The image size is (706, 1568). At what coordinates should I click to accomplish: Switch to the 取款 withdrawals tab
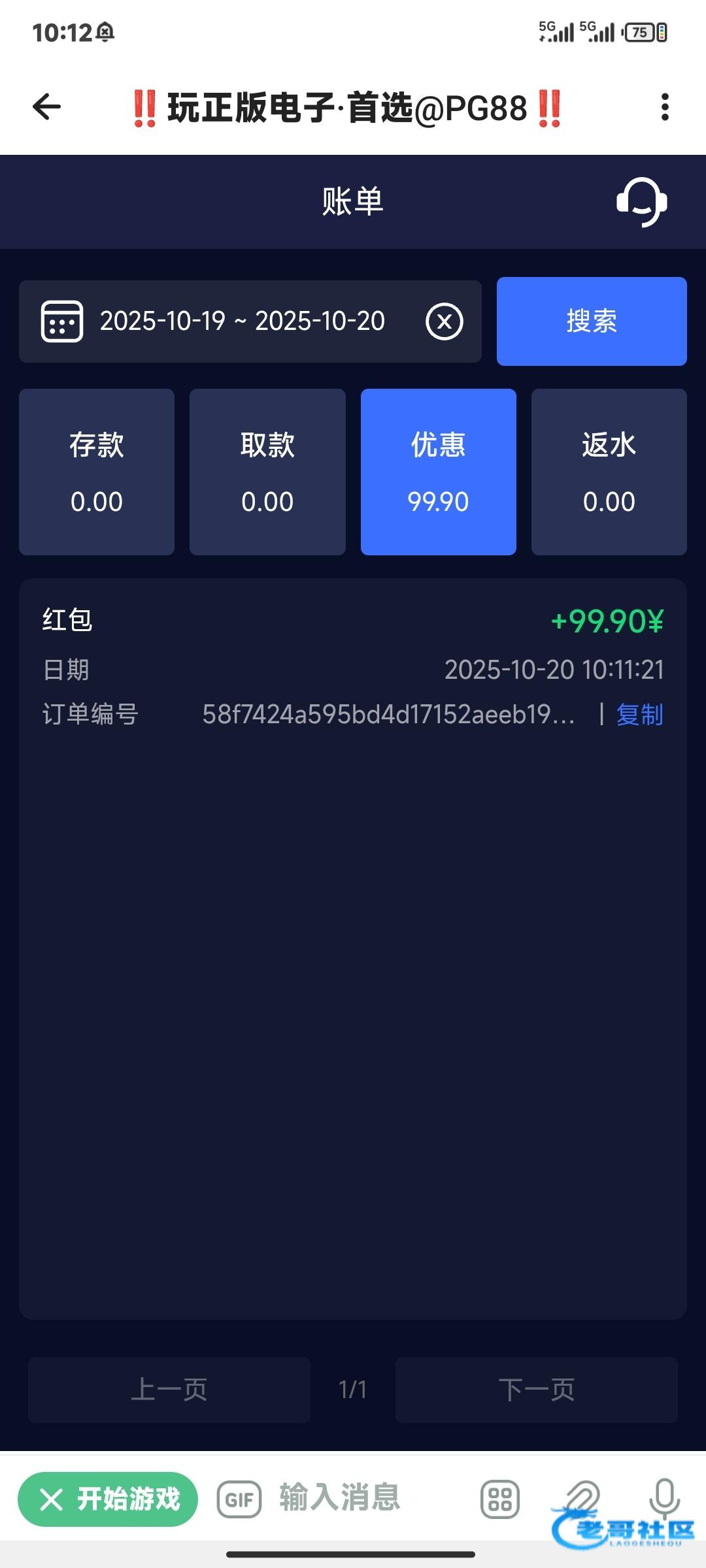tap(267, 472)
